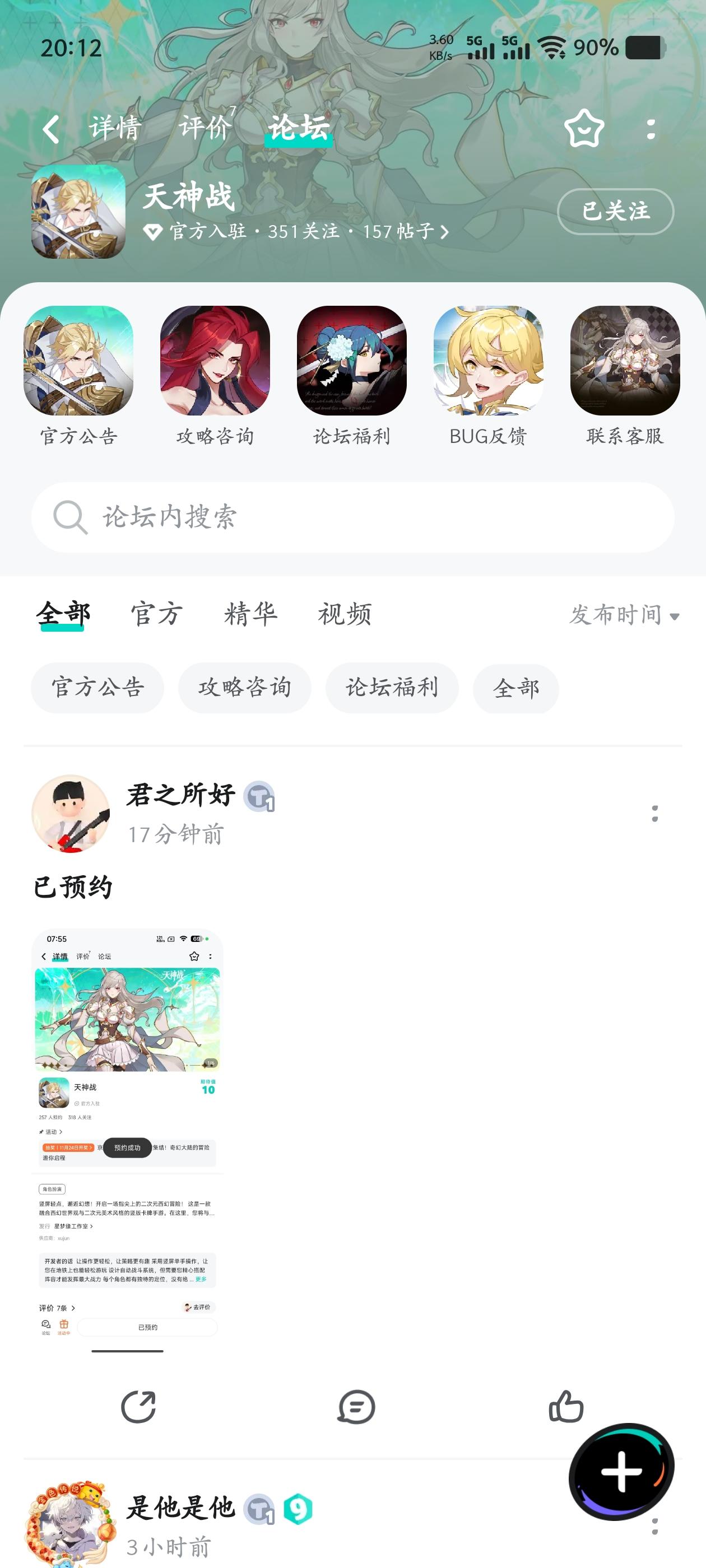Image resolution: width=706 pixels, height=1568 pixels.
Task: Tap the comment bubble icon below the post
Action: point(354,1407)
